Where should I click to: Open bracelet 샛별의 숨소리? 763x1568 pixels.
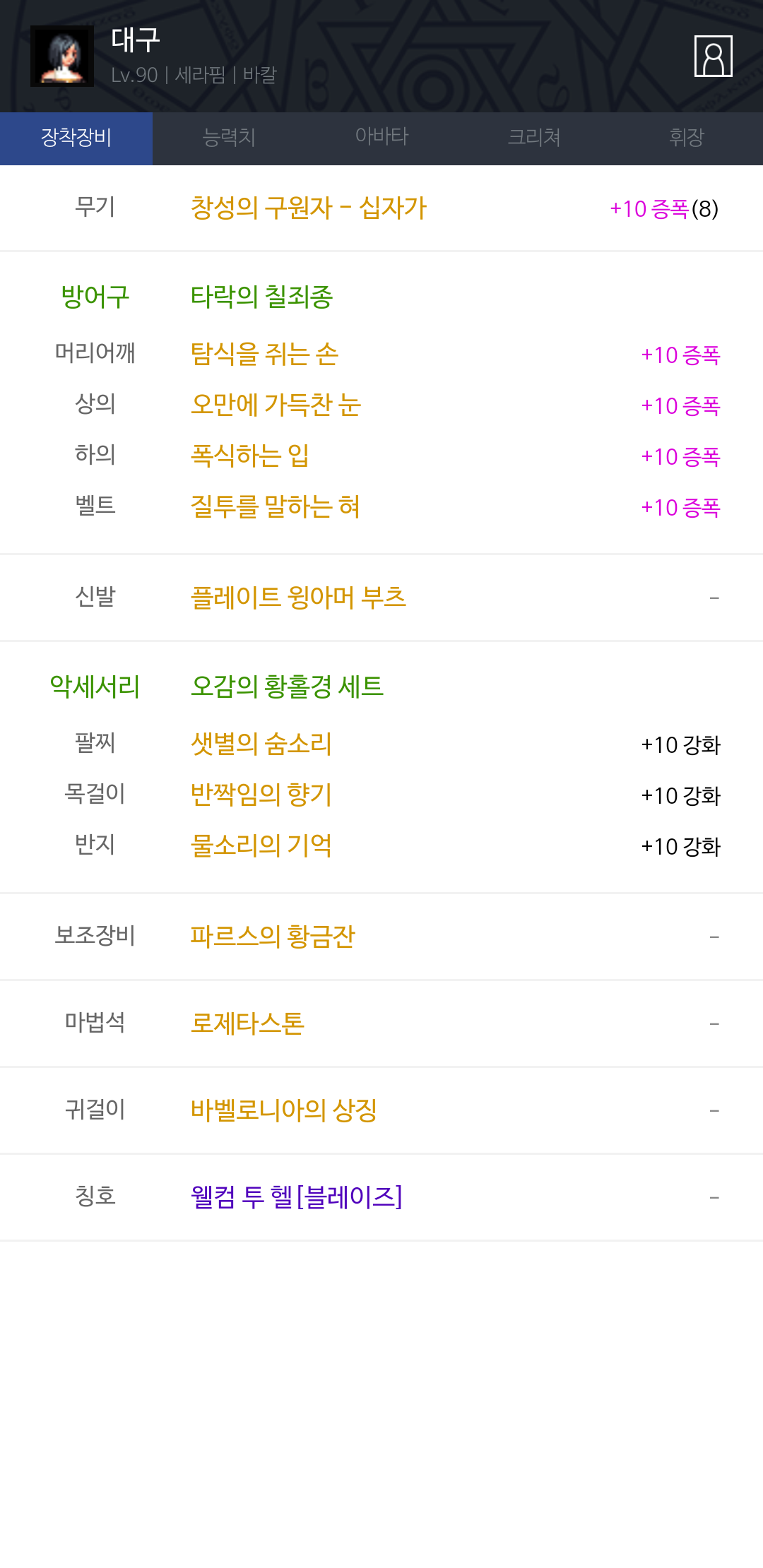tap(261, 744)
